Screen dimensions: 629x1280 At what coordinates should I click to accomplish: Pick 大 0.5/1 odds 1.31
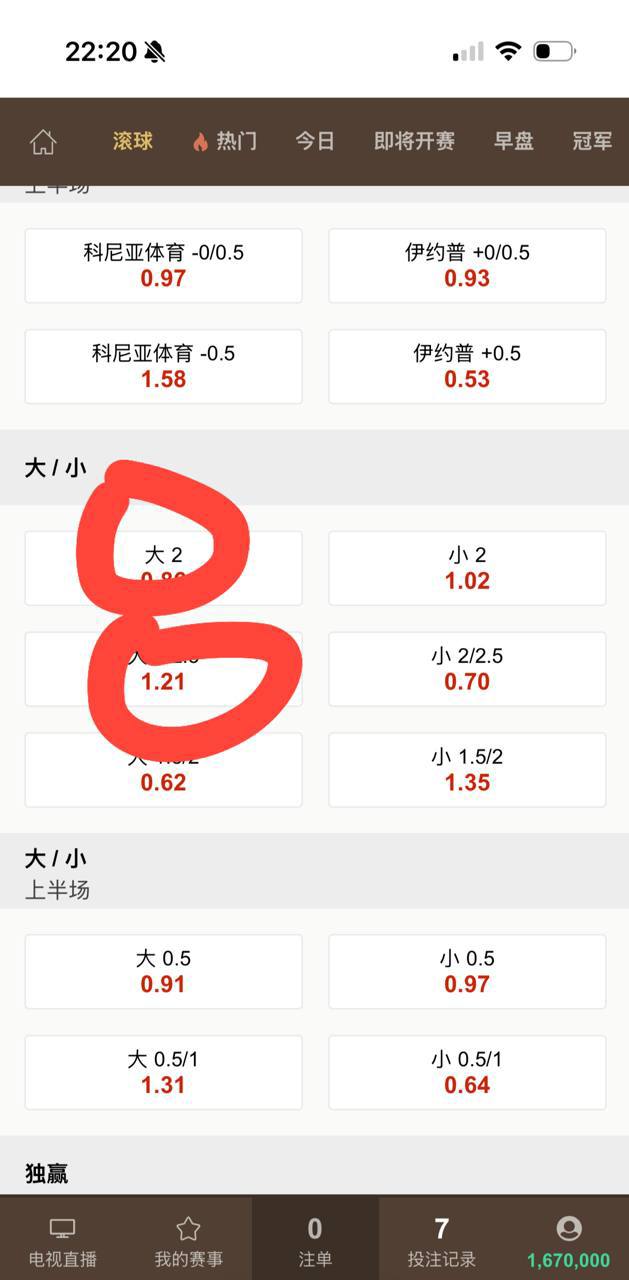[x=163, y=1073]
